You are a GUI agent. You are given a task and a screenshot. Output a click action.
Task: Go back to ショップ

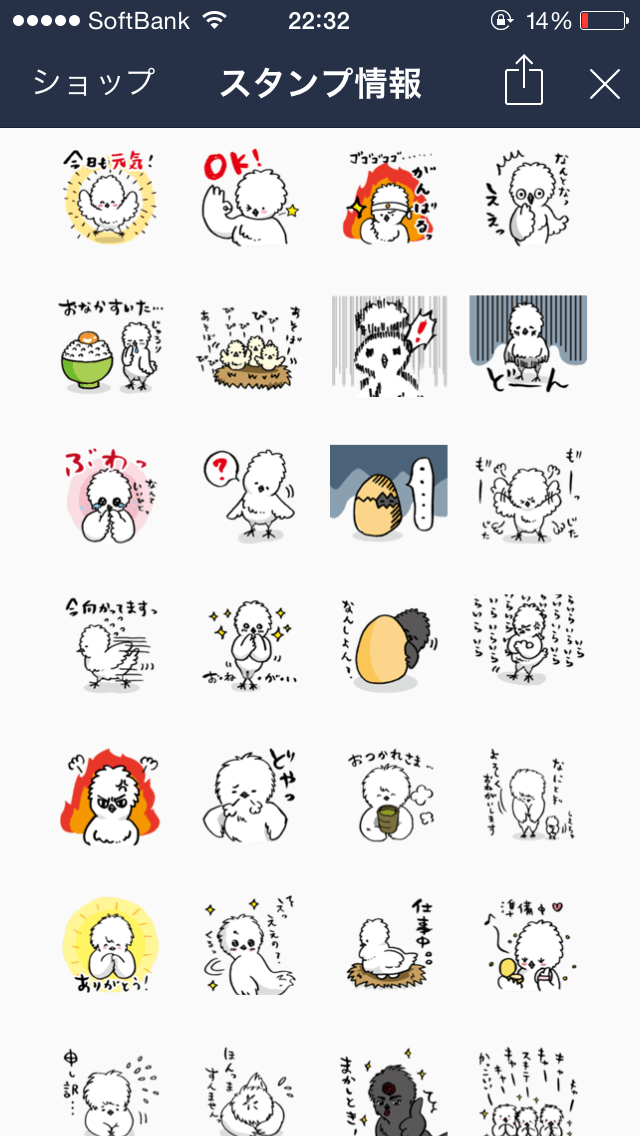(93, 83)
